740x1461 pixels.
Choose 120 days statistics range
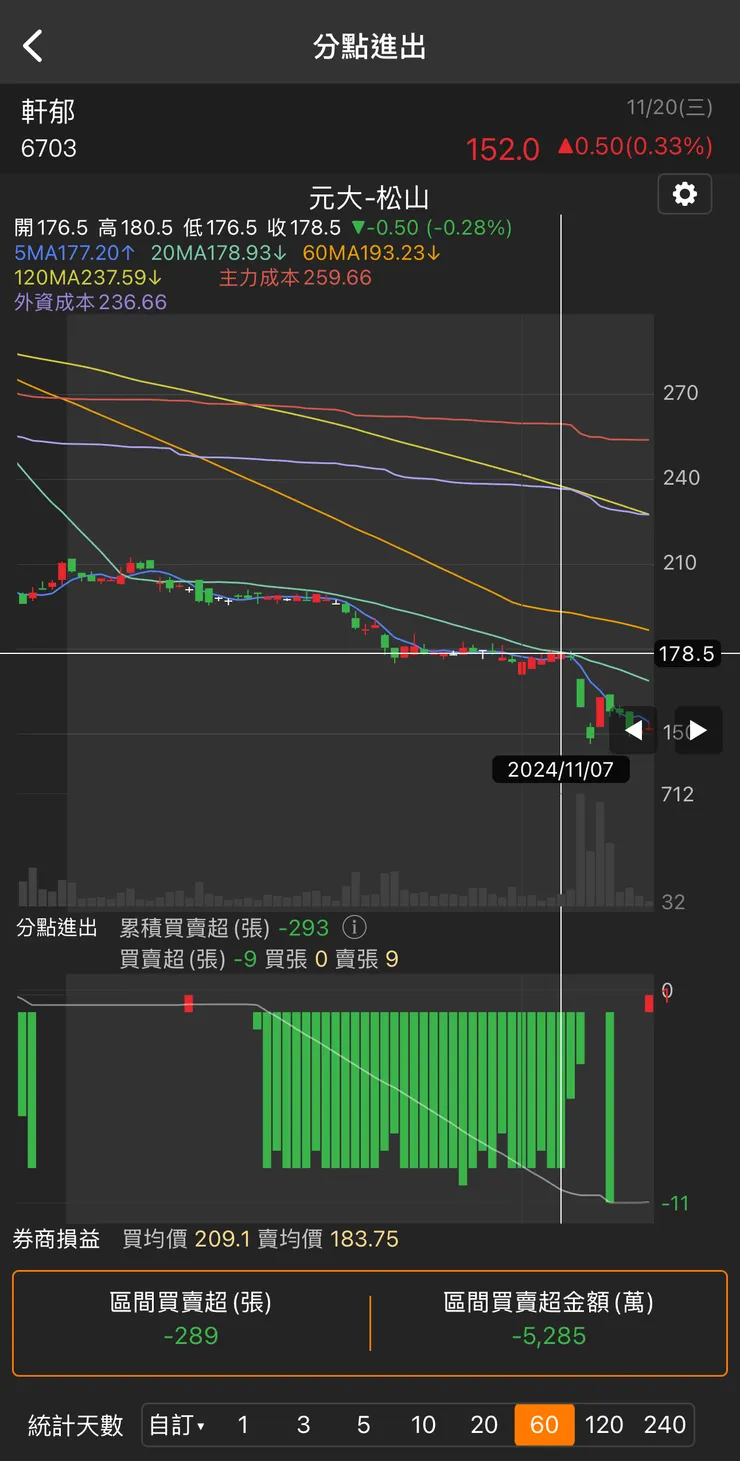(604, 1425)
